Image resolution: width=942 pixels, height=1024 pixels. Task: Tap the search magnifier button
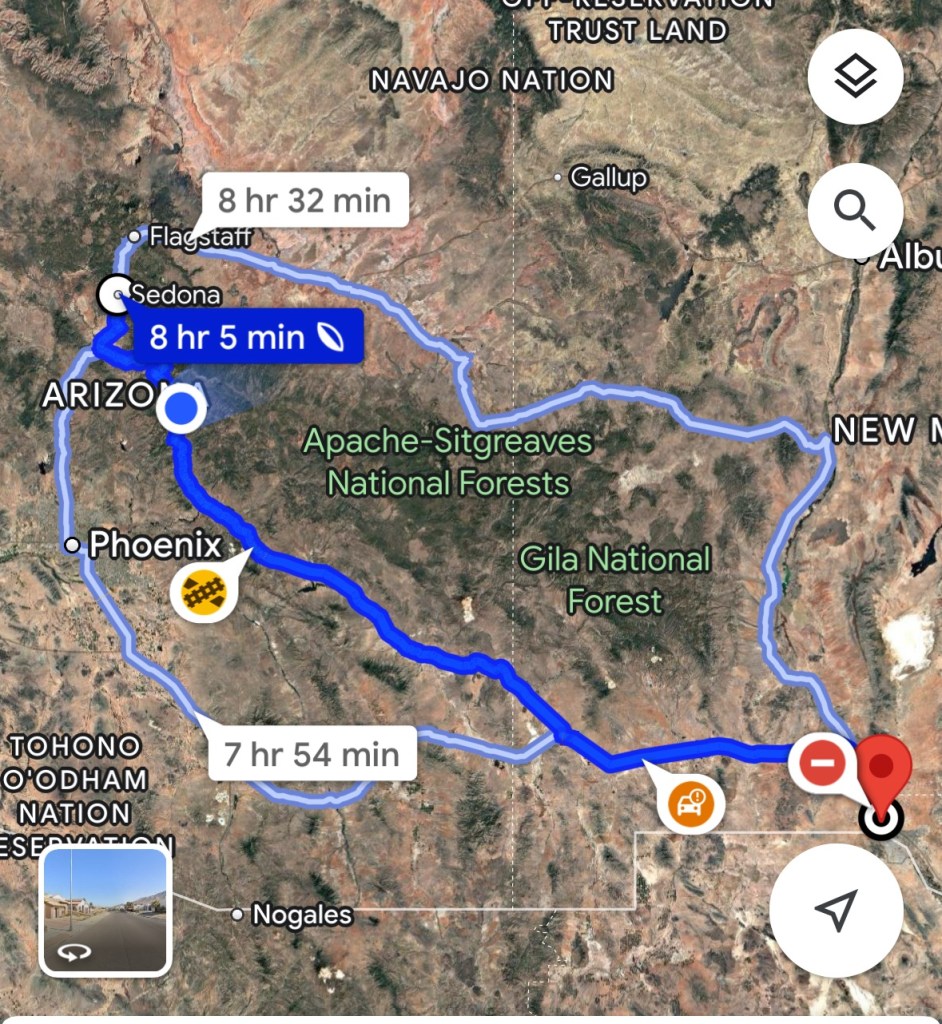click(855, 211)
